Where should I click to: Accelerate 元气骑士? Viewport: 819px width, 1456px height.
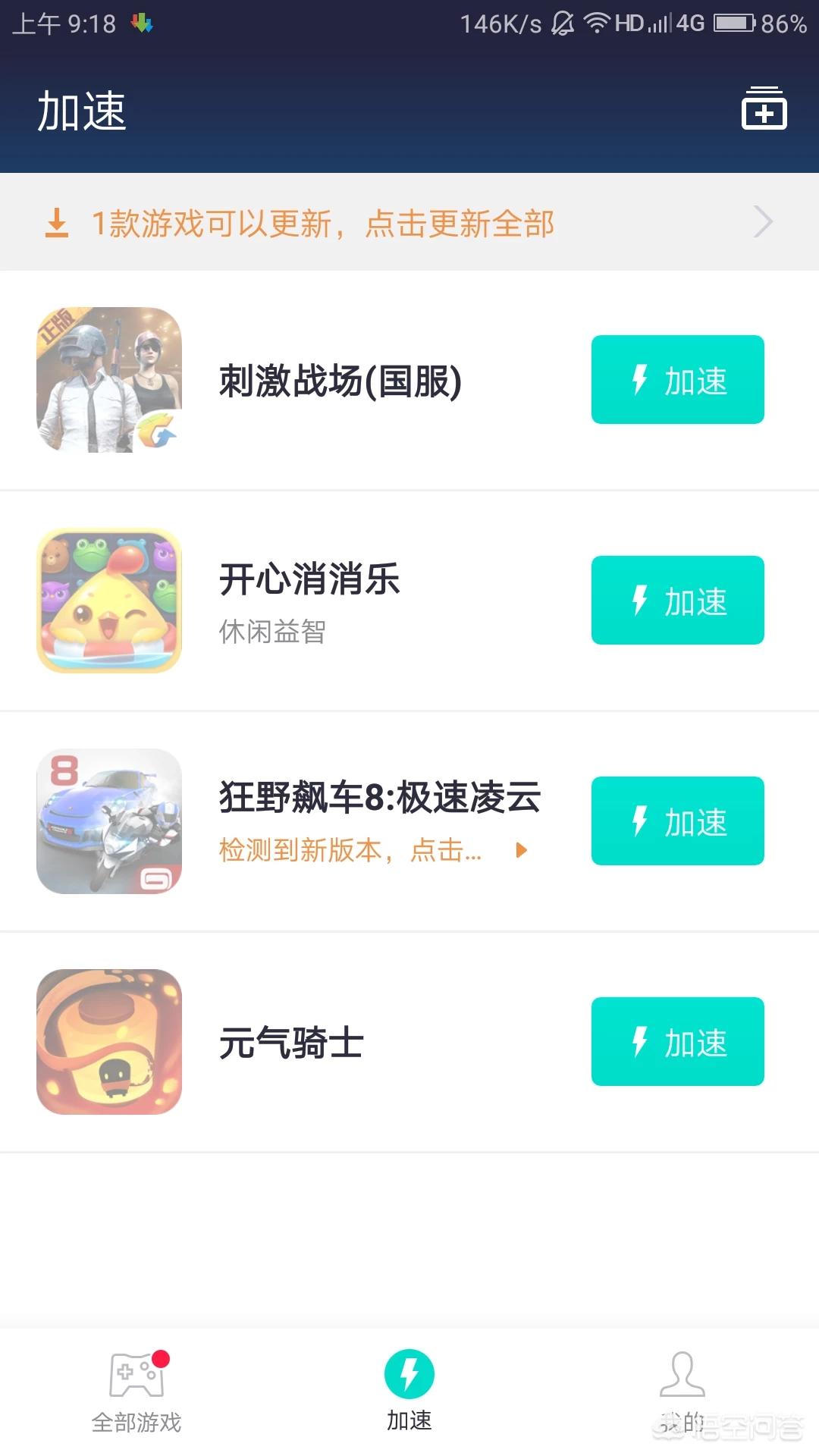click(x=677, y=1042)
